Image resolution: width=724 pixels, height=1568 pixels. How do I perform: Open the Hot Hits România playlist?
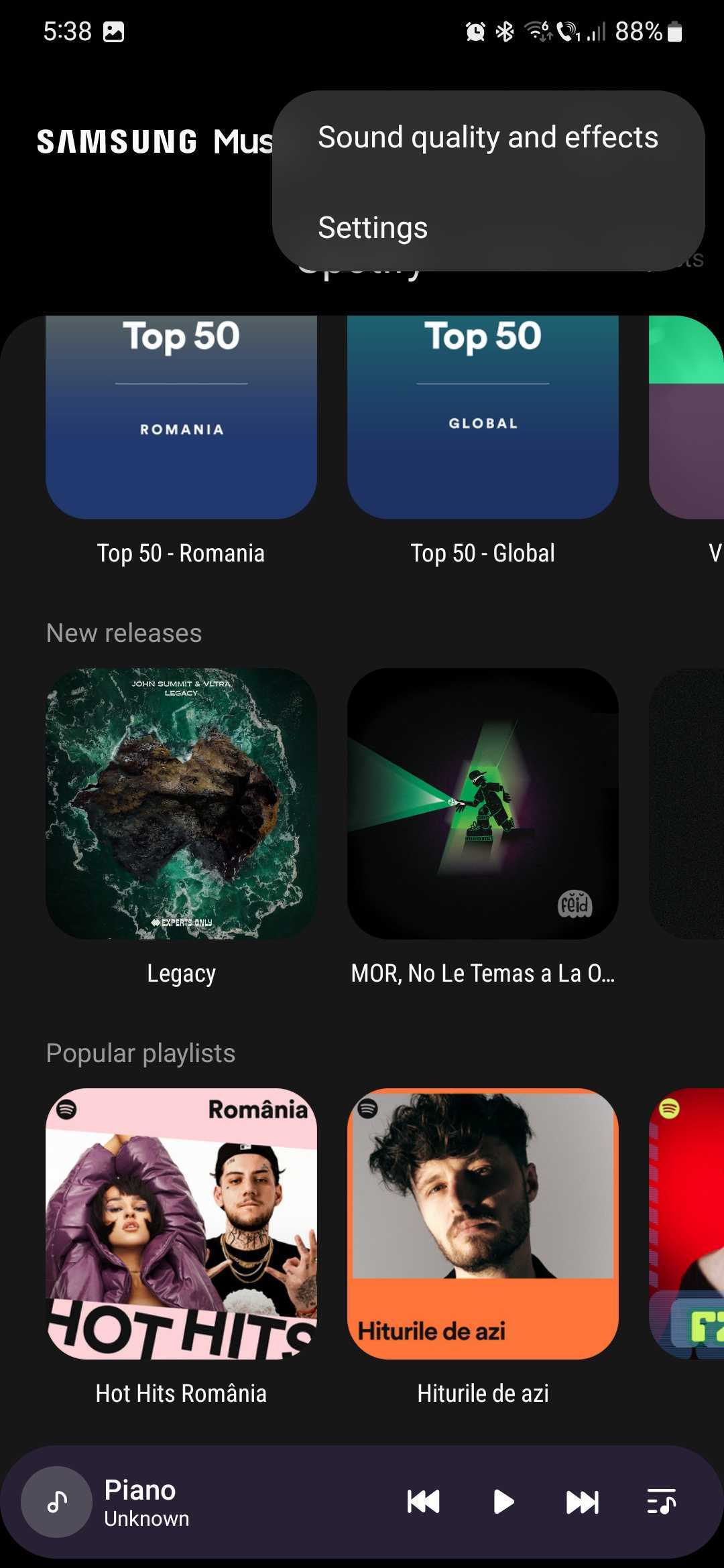pos(181,1223)
